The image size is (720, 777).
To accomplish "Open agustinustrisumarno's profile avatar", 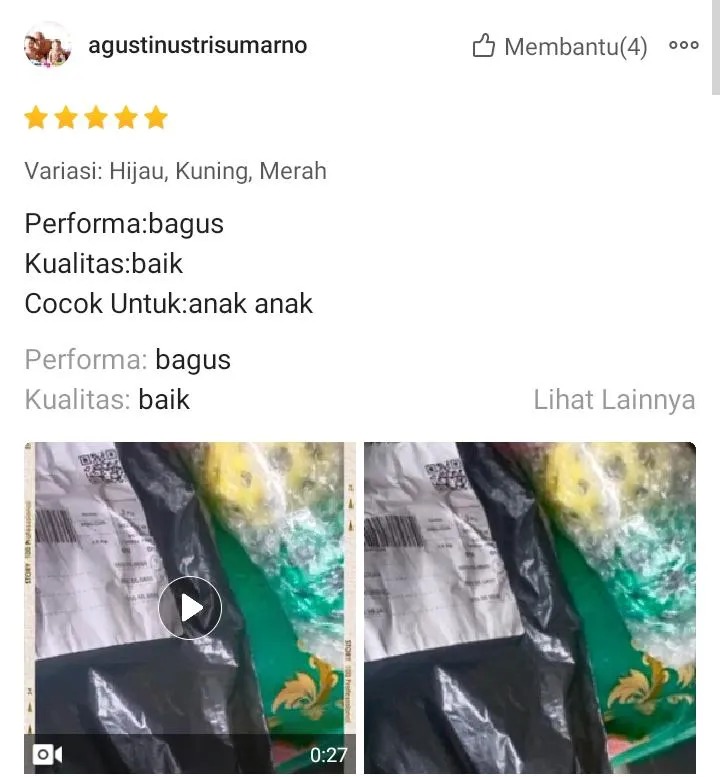I will coord(47,46).
